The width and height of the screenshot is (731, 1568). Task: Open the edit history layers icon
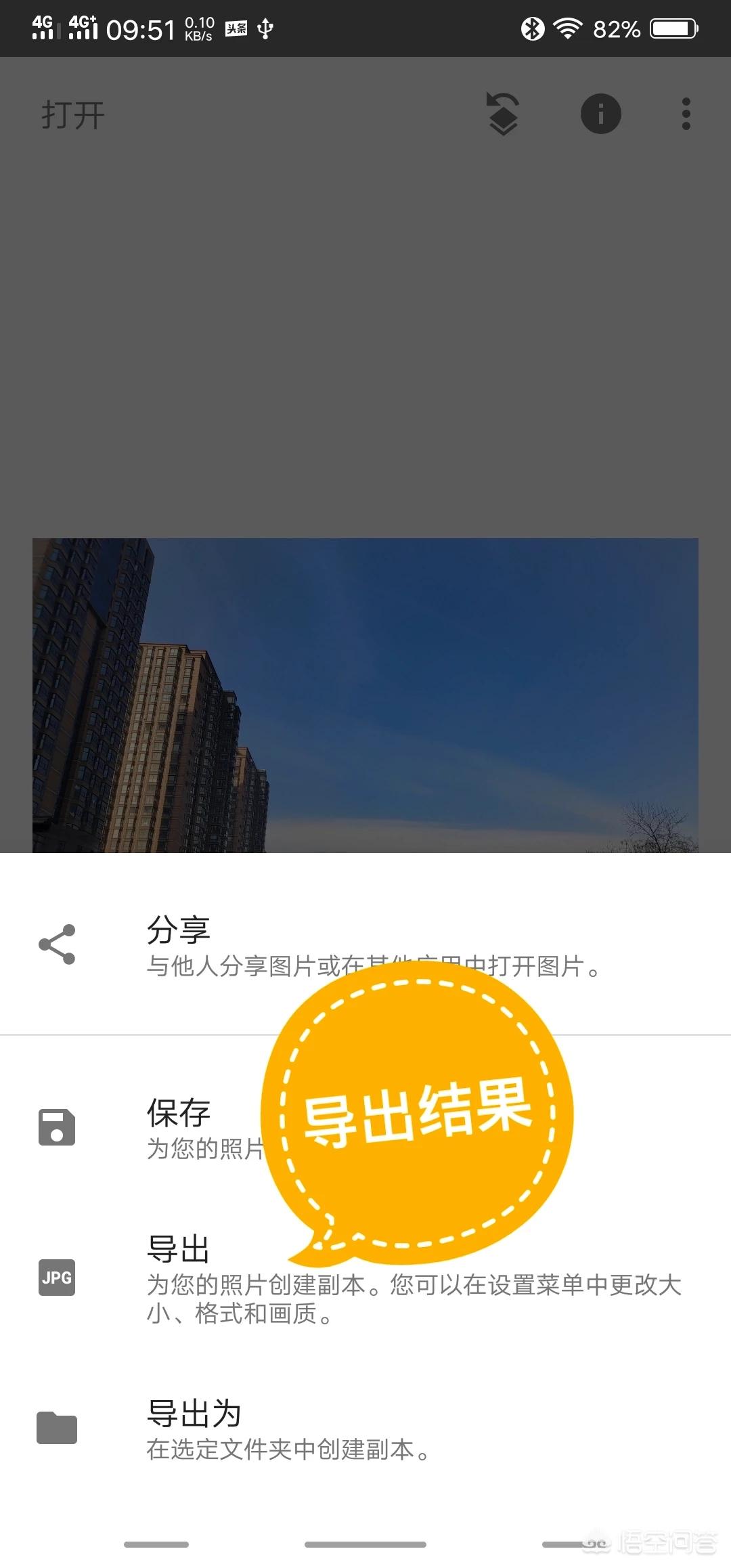click(x=503, y=114)
